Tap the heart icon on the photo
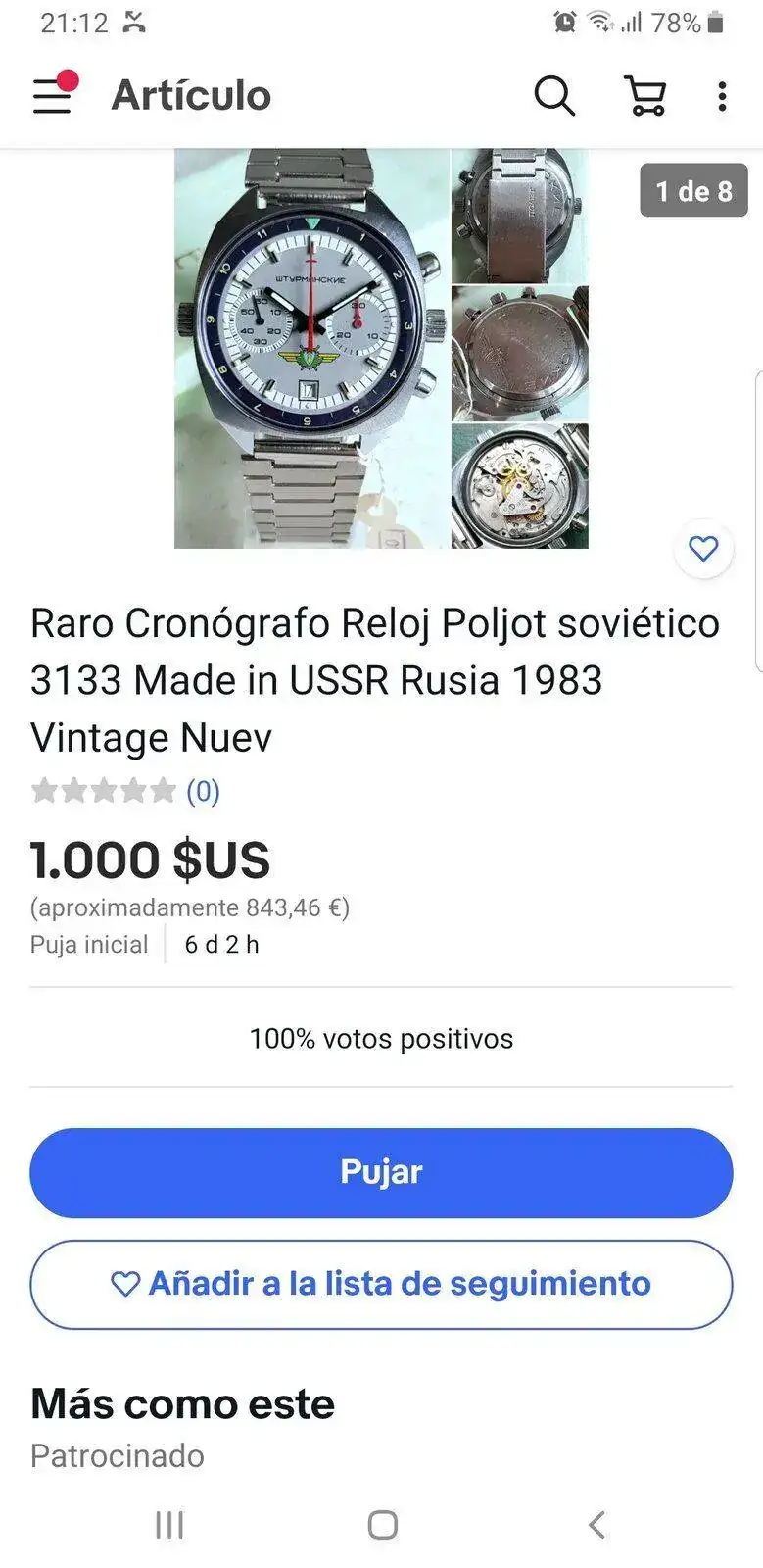763x1568 pixels. click(x=703, y=549)
